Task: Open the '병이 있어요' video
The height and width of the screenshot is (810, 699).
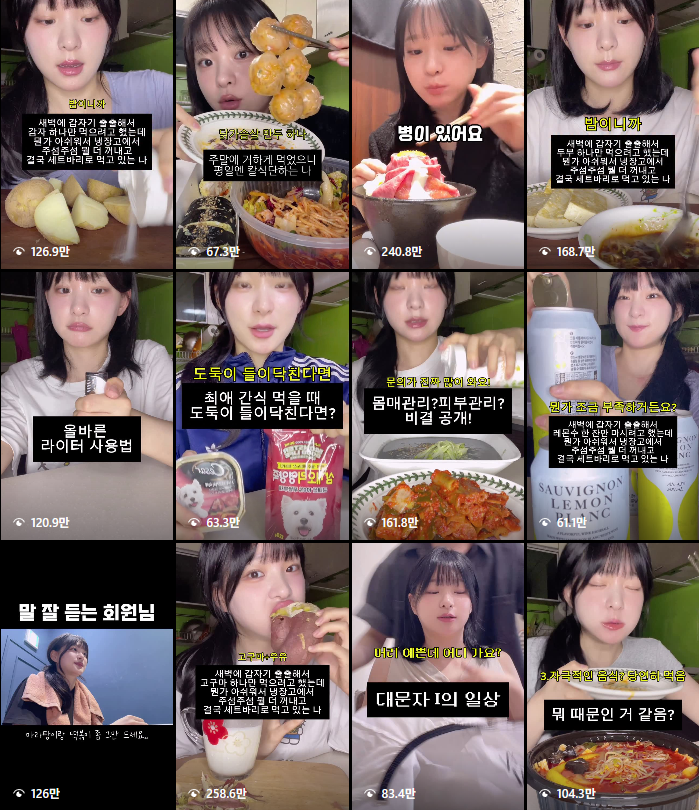Action: (x=437, y=133)
